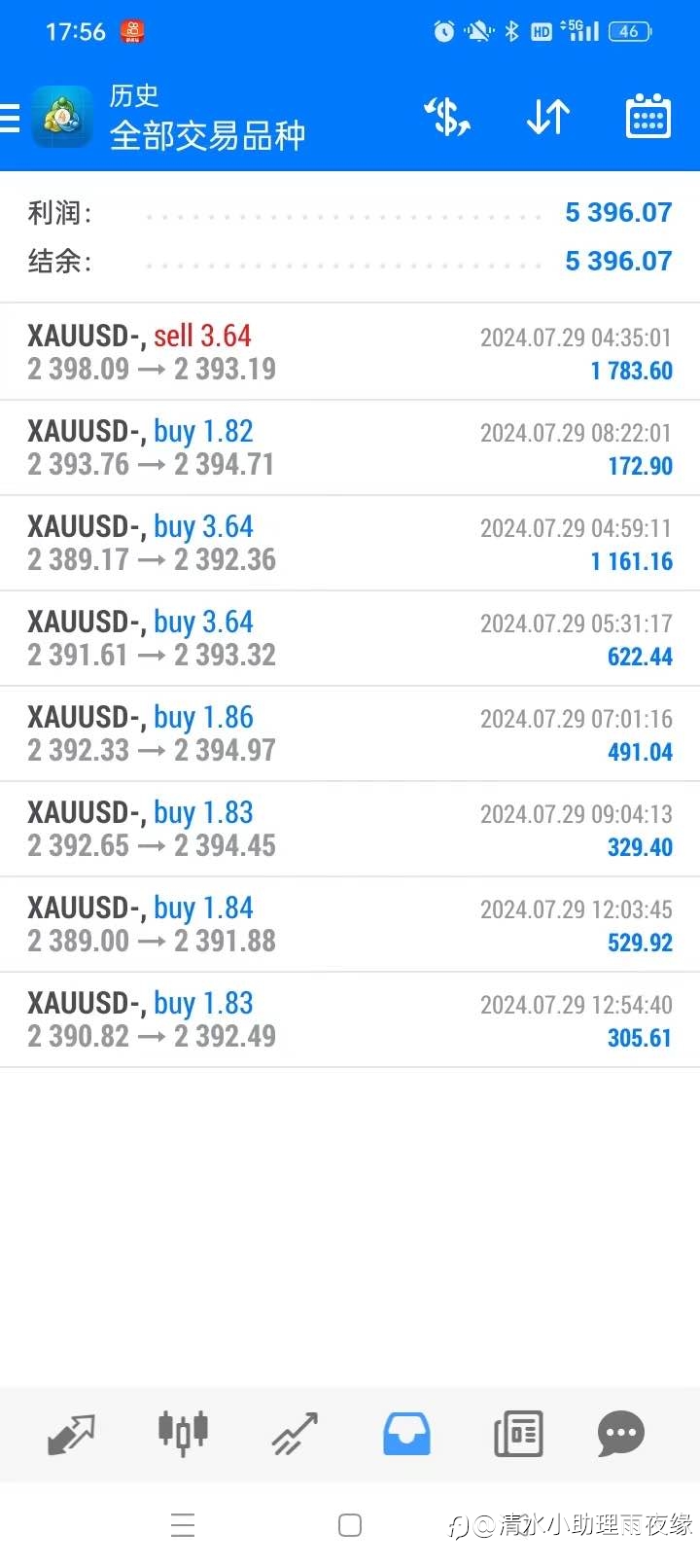Change the history sort order
The width and height of the screenshot is (700, 1568).
pyautogui.click(x=548, y=118)
